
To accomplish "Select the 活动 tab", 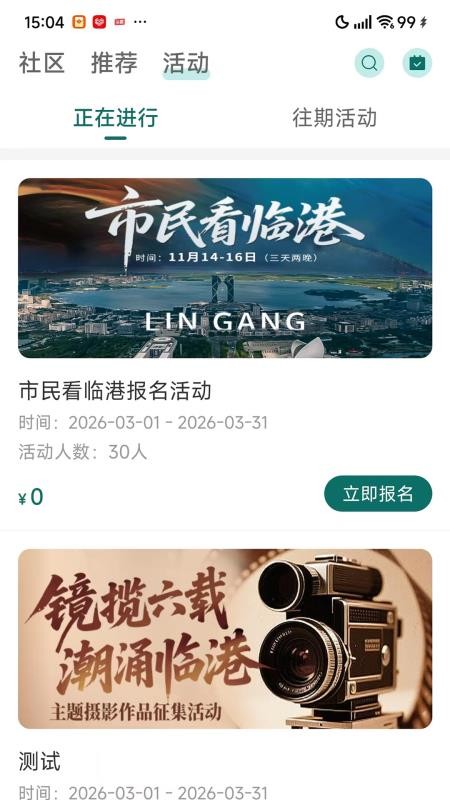I will pyautogui.click(x=186, y=63).
